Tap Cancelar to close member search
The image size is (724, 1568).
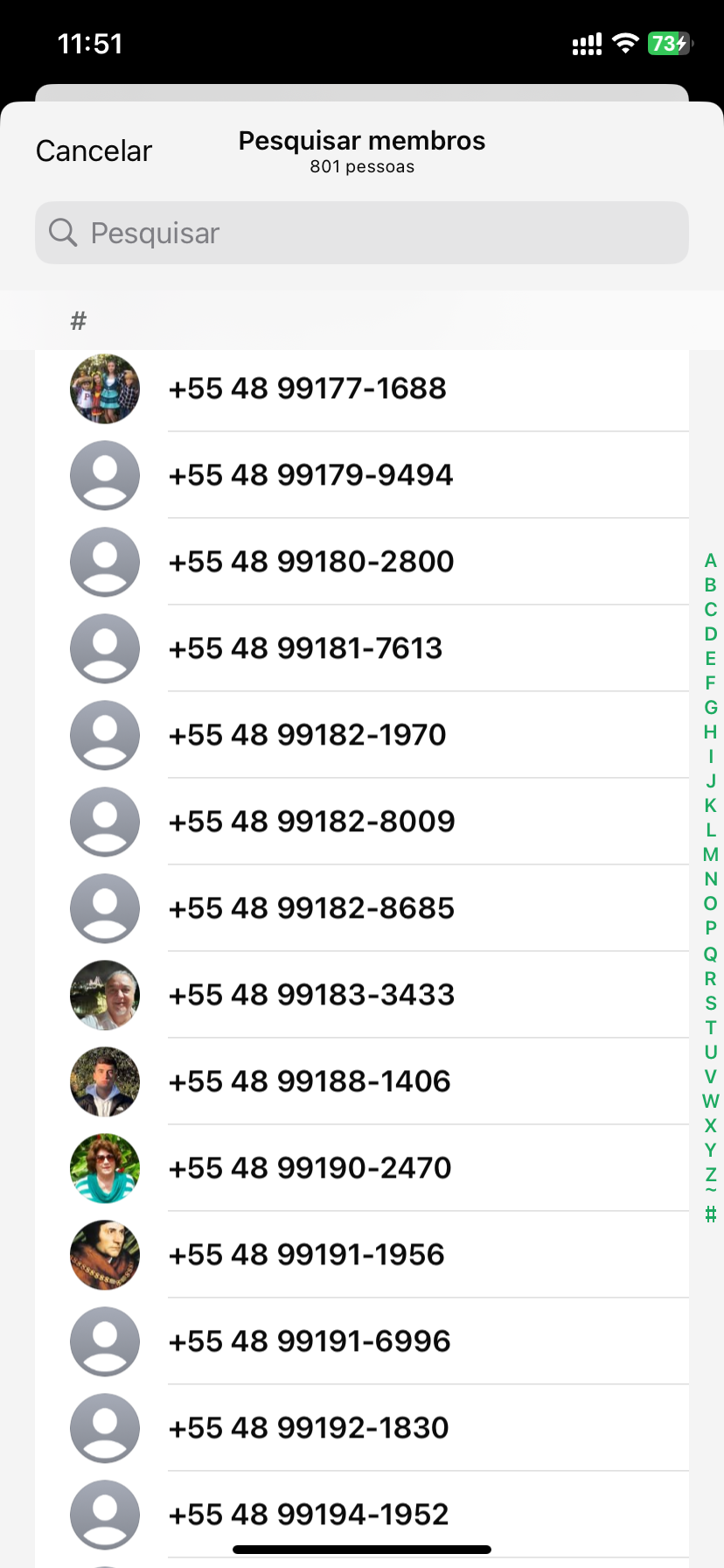[x=94, y=151]
